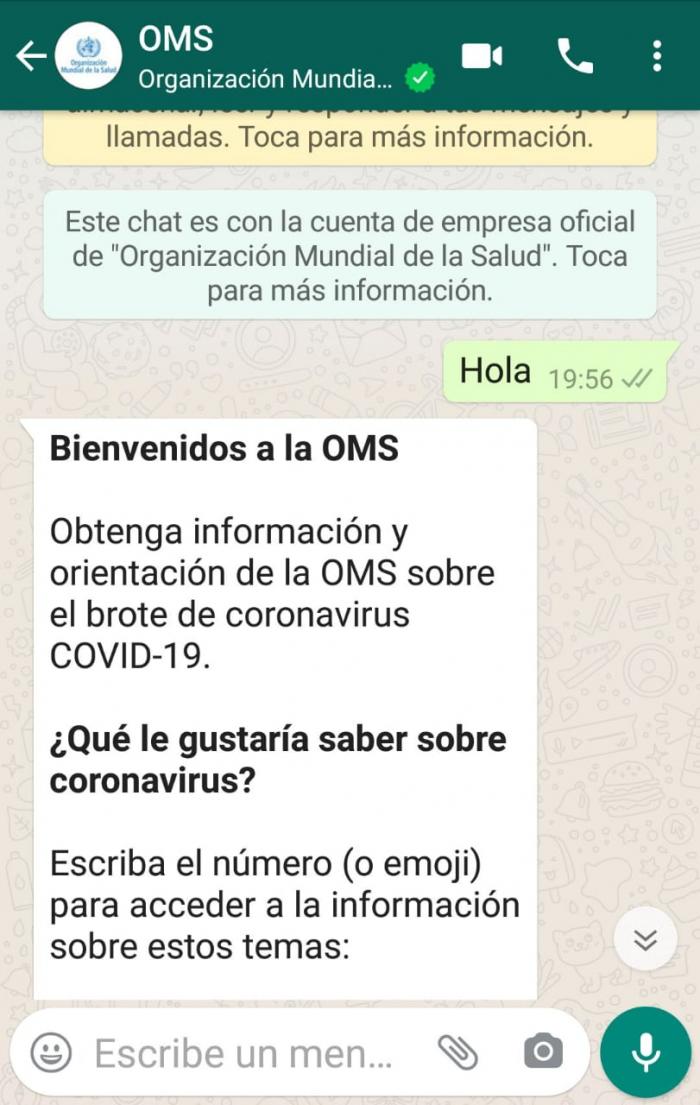
Task: Open the camera to send a photo
Action: (543, 1051)
